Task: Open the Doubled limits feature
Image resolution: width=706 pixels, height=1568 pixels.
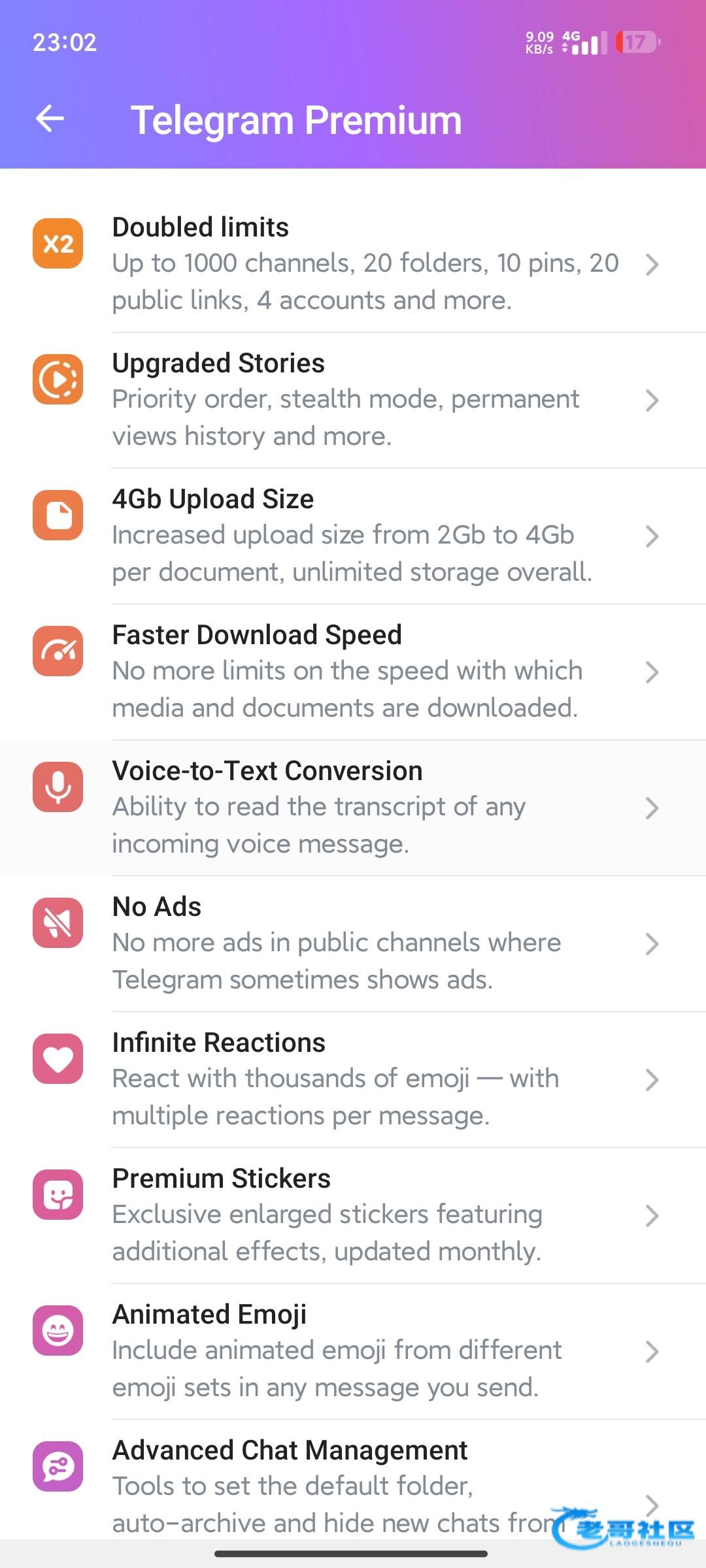Action: [x=353, y=264]
